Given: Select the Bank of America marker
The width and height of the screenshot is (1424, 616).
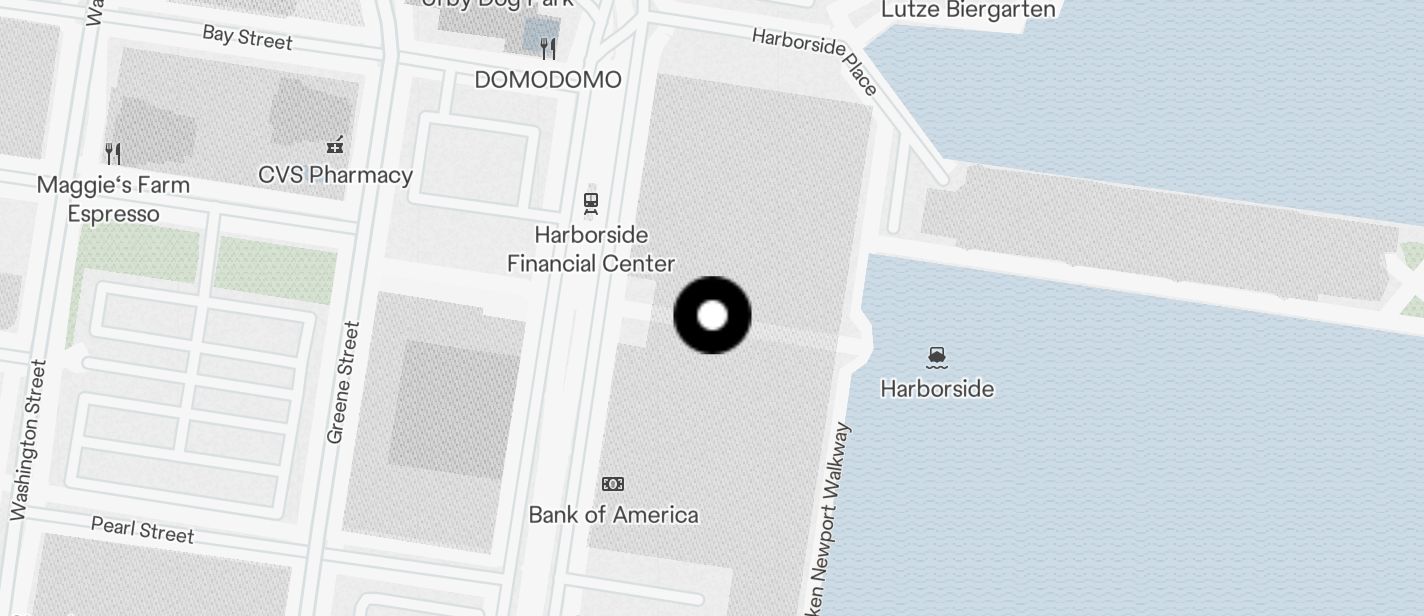Looking at the screenshot, I should click(x=613, y=485).
